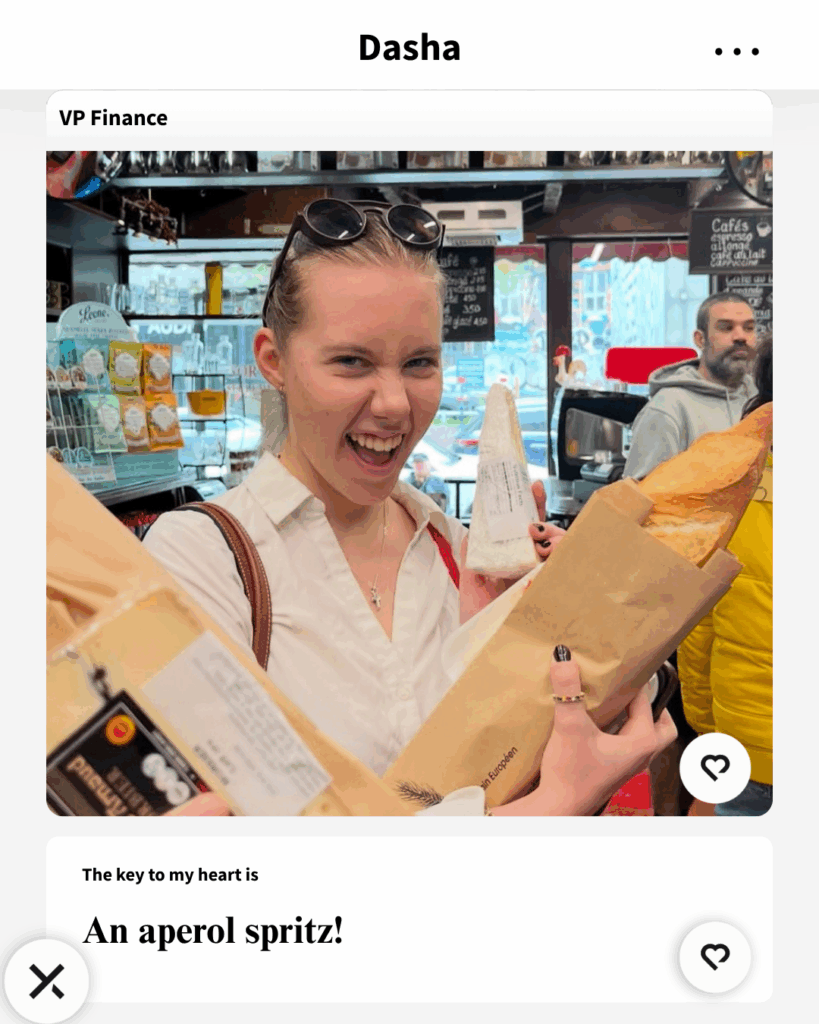The height and width of the screenshot is (1024, 819).
Task: Like Dasha's photo with the heart
Action: pyautogui.click(x=714, y=768)
